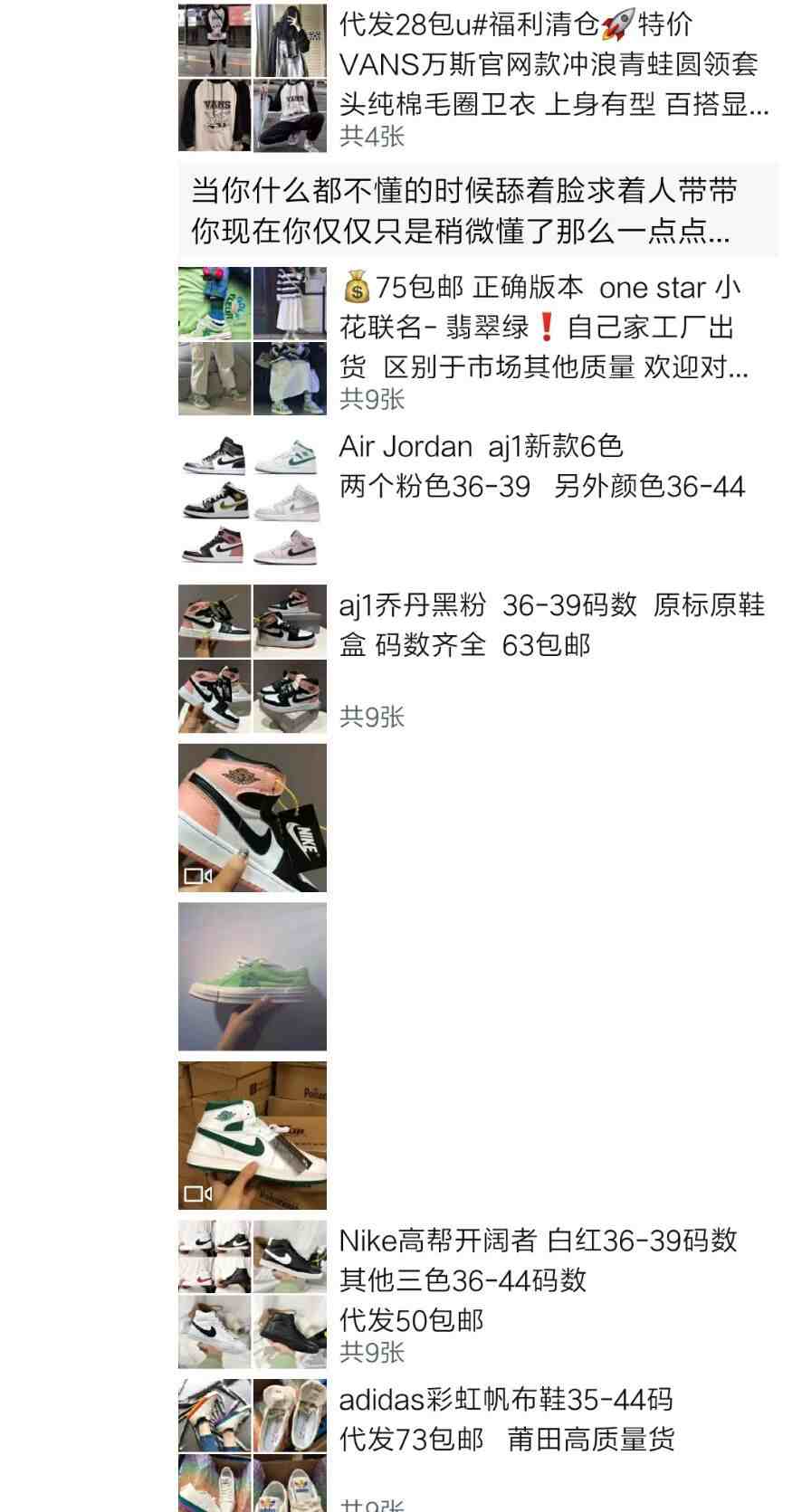802x1512 pixels.
Task: Play the green and white high-top video
Action: pyautogui.click(x=253, y=1136)
